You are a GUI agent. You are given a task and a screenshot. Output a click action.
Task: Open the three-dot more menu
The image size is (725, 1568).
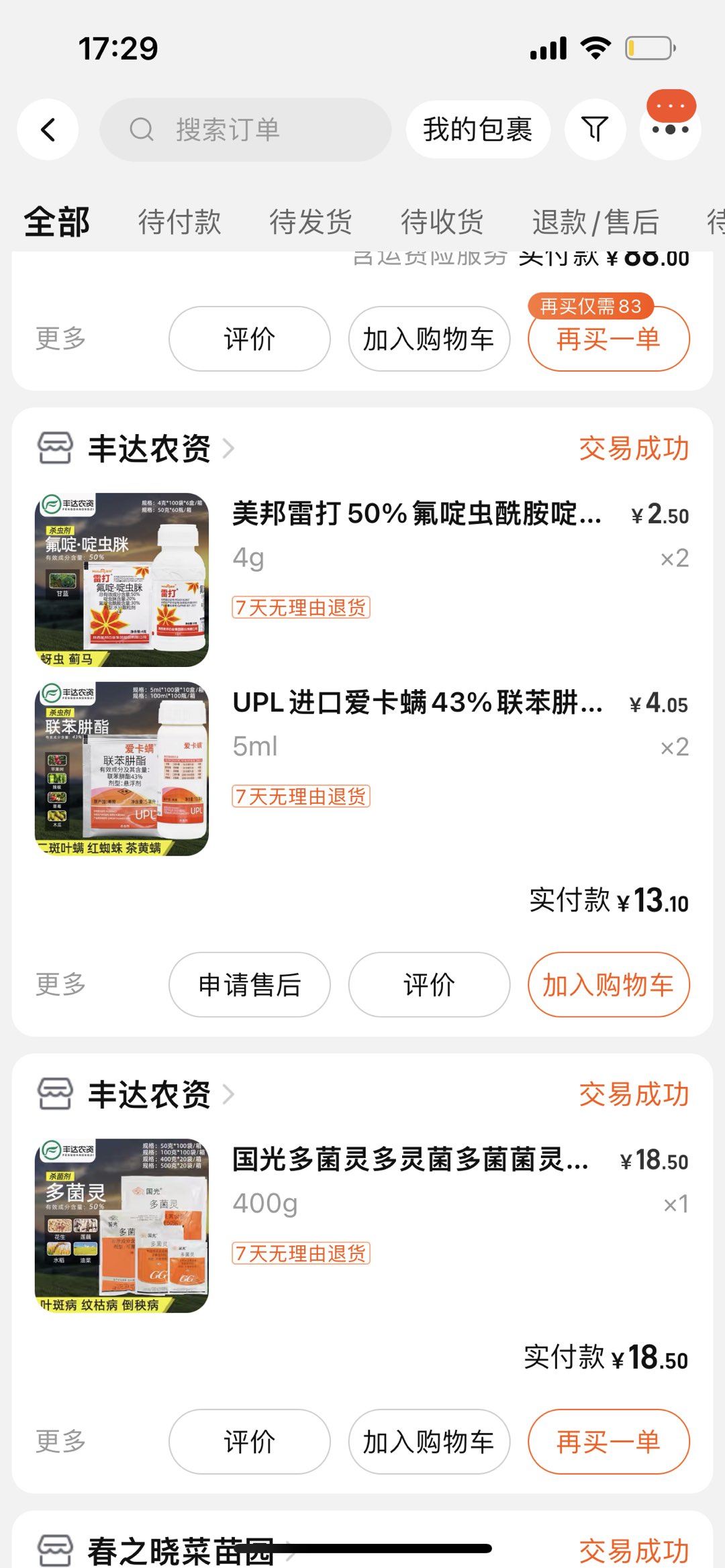(670, 129)
